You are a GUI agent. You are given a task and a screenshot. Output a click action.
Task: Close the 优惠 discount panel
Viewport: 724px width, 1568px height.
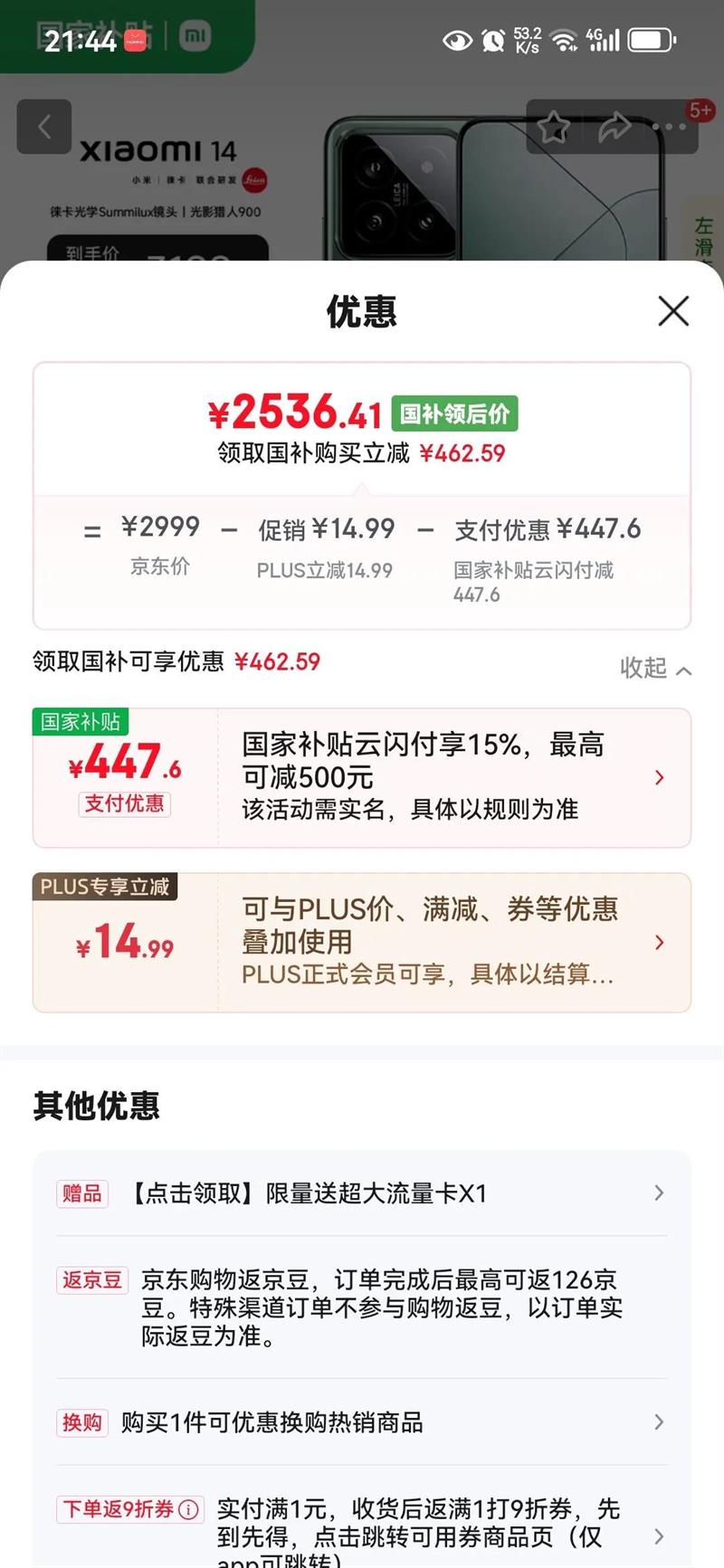point(672,311)
